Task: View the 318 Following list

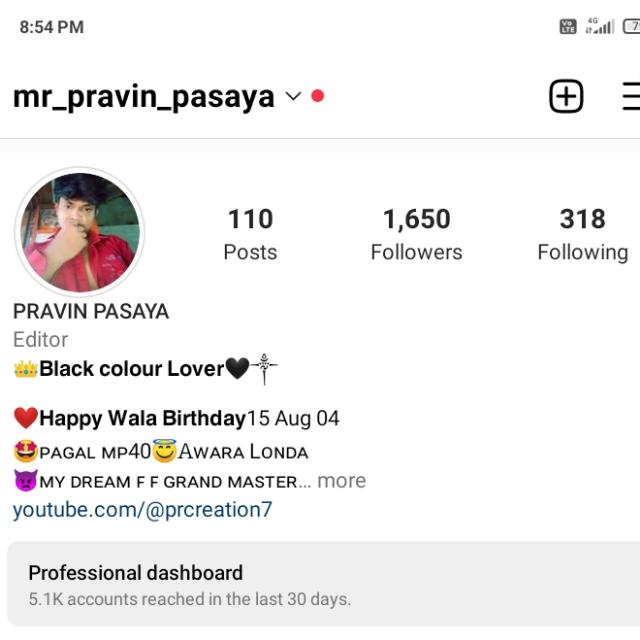Action: [582, 234]
